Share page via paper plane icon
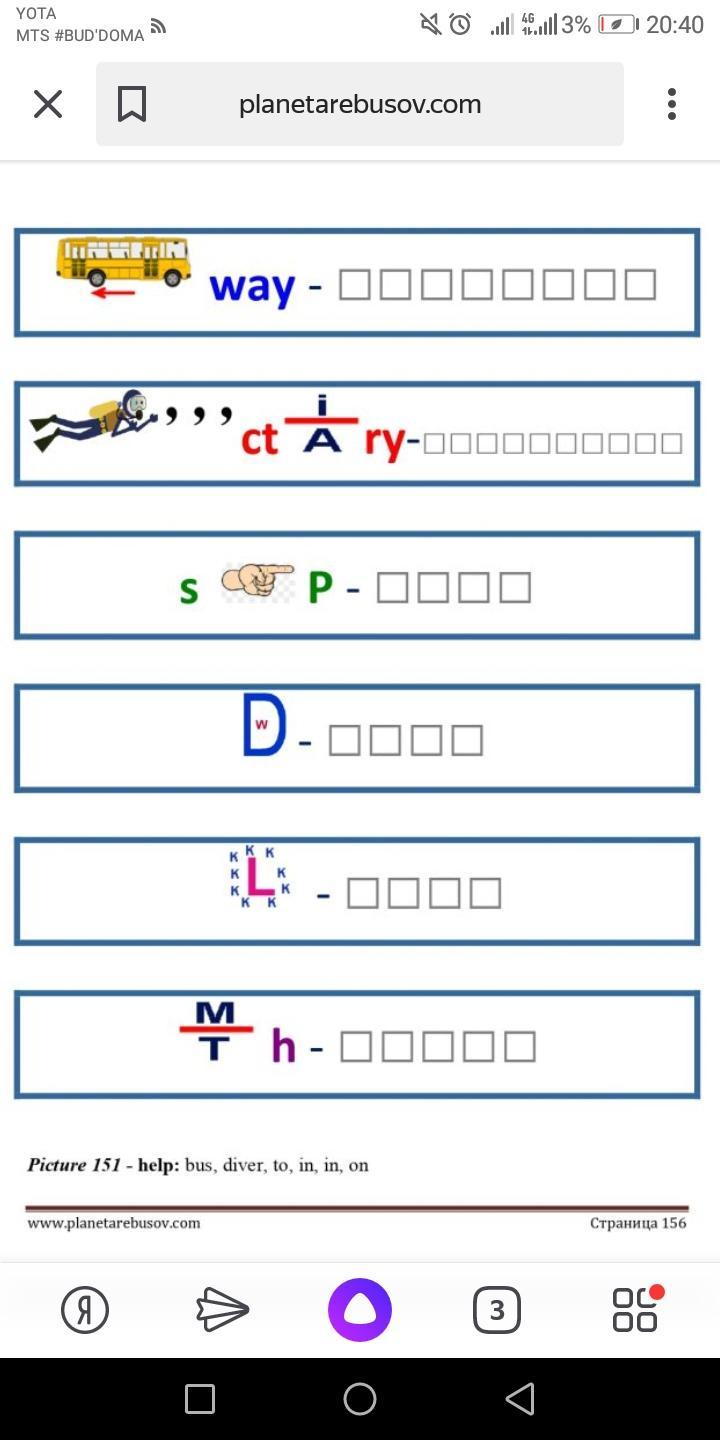 pyautogui.click(x=222, y=1310)
